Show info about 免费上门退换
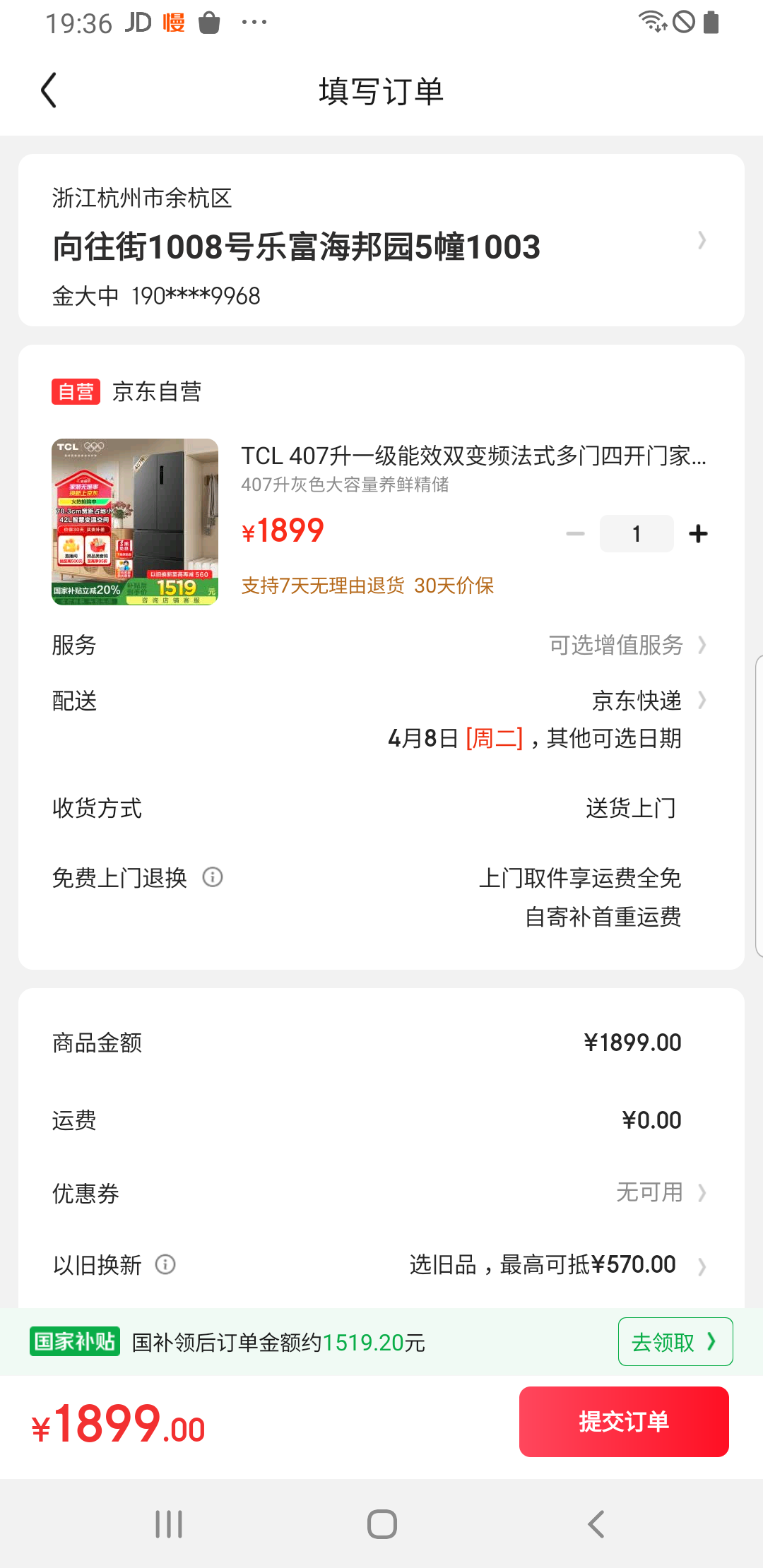The height and width of the screenshot is (1568, 763). pos(213,877)
